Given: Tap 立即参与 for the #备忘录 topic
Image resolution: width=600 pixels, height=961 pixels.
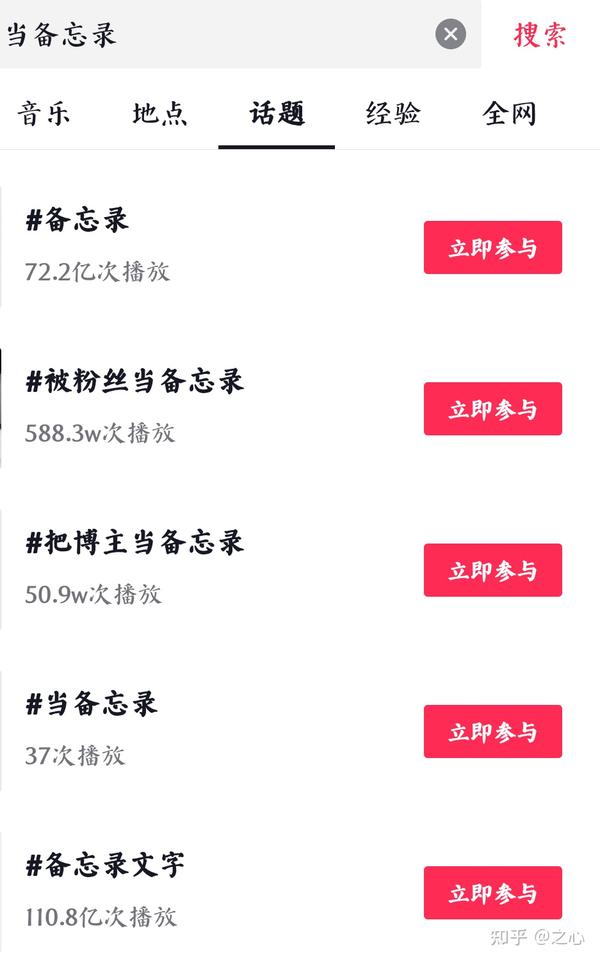Looking at the screenshot, I should [x=493, y=248].
